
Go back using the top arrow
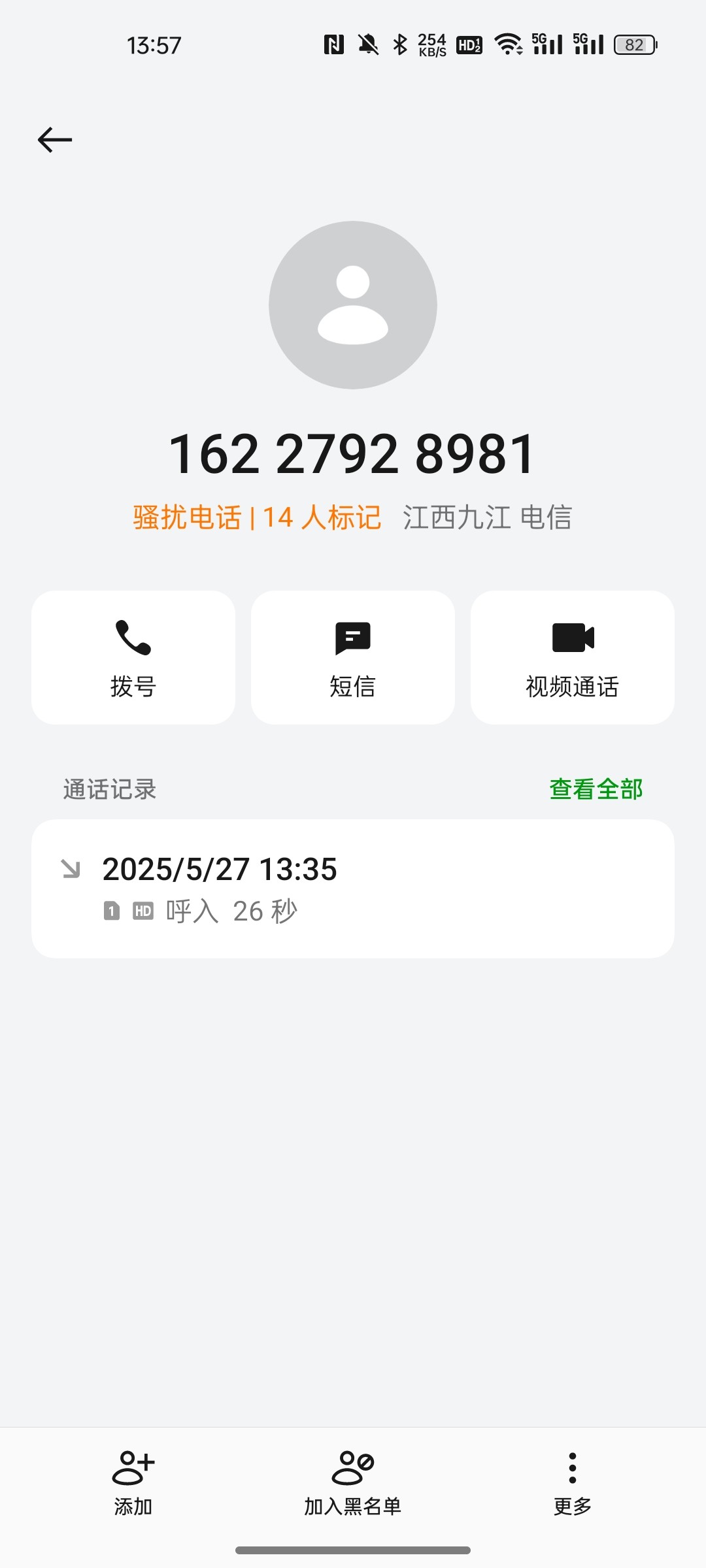point(55,140)
